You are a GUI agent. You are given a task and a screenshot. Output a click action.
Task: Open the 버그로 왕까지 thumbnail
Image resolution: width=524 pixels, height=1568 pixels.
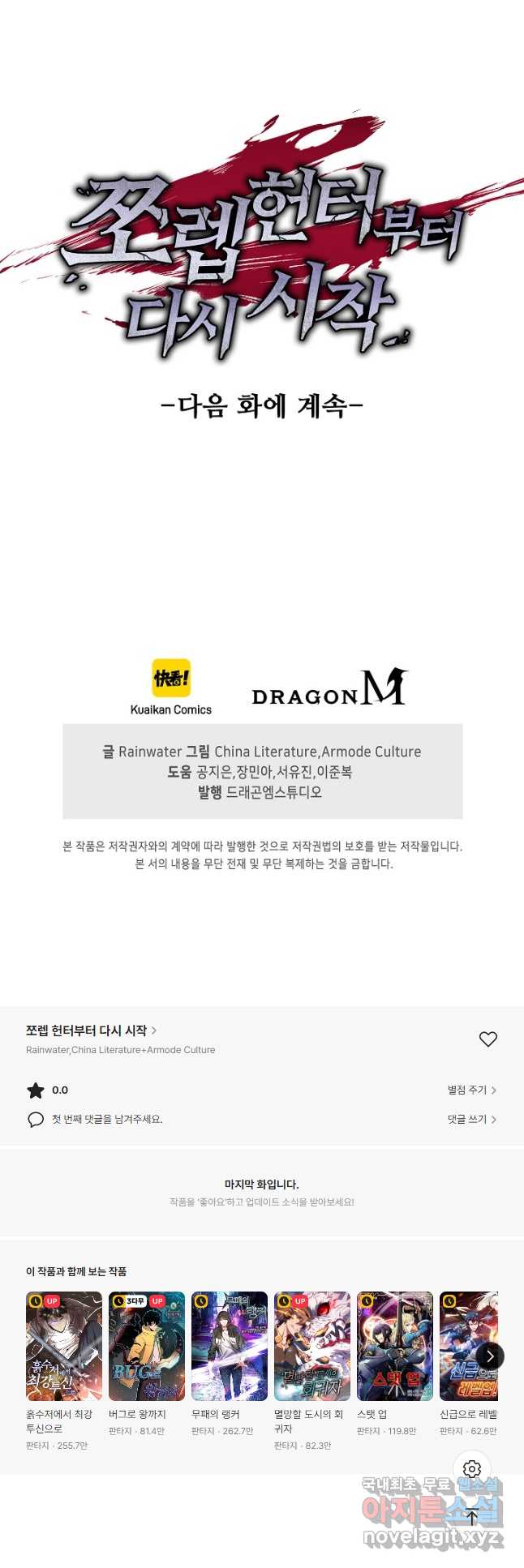point(147,1346)
